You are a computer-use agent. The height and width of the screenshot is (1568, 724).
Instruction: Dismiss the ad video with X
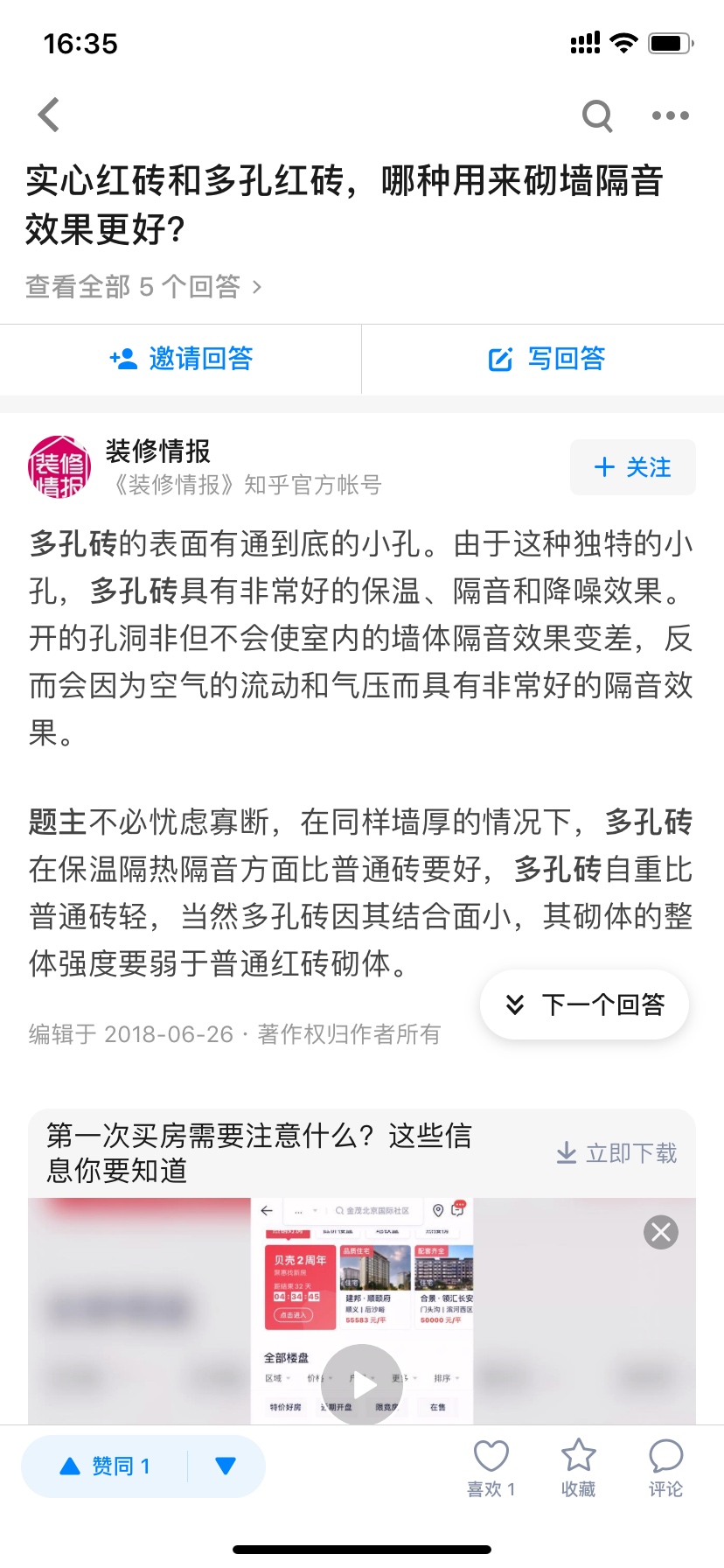pos(661,1232)
